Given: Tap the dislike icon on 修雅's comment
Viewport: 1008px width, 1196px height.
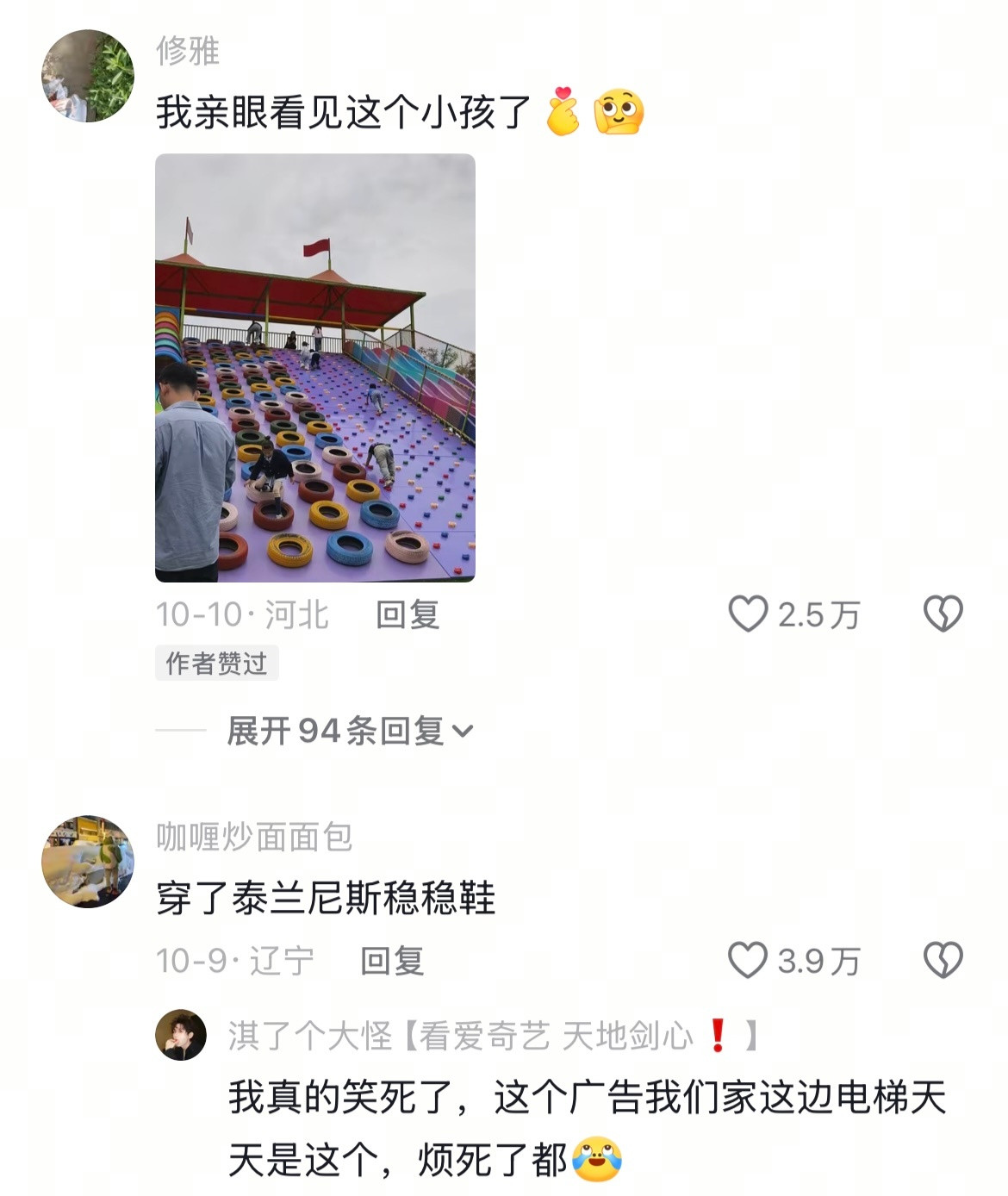Looking at the screenshot, I should pos(945,614).
